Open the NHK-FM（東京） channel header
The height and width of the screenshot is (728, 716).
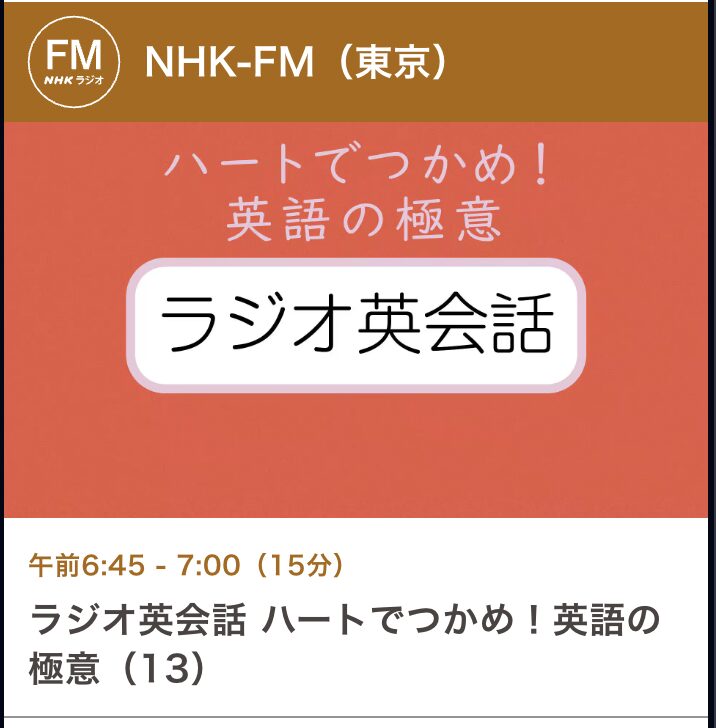pyautogui.click(x=296, y=62)
